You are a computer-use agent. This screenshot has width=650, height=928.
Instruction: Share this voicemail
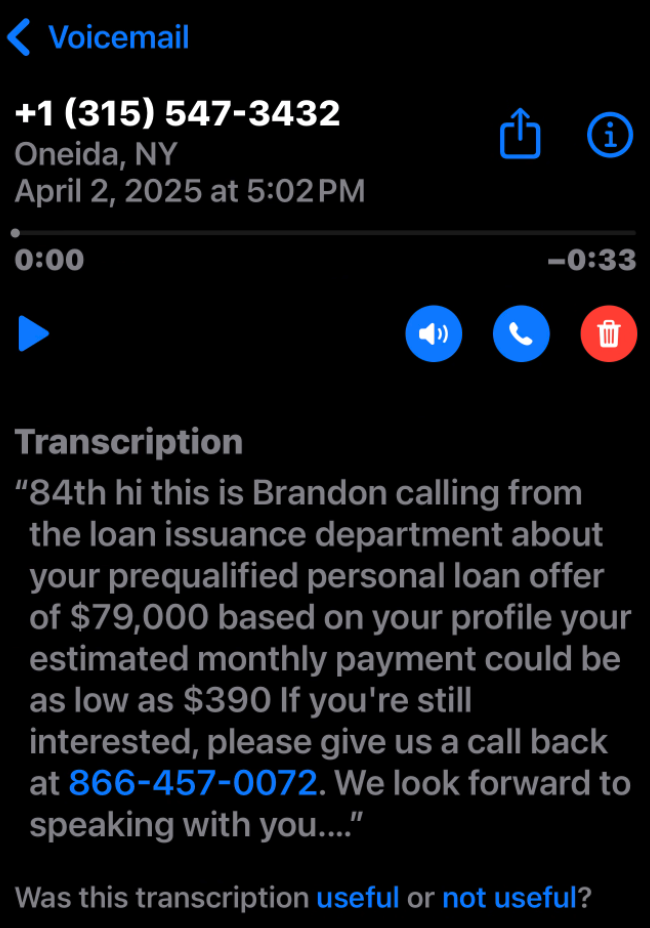pos(520,134)
